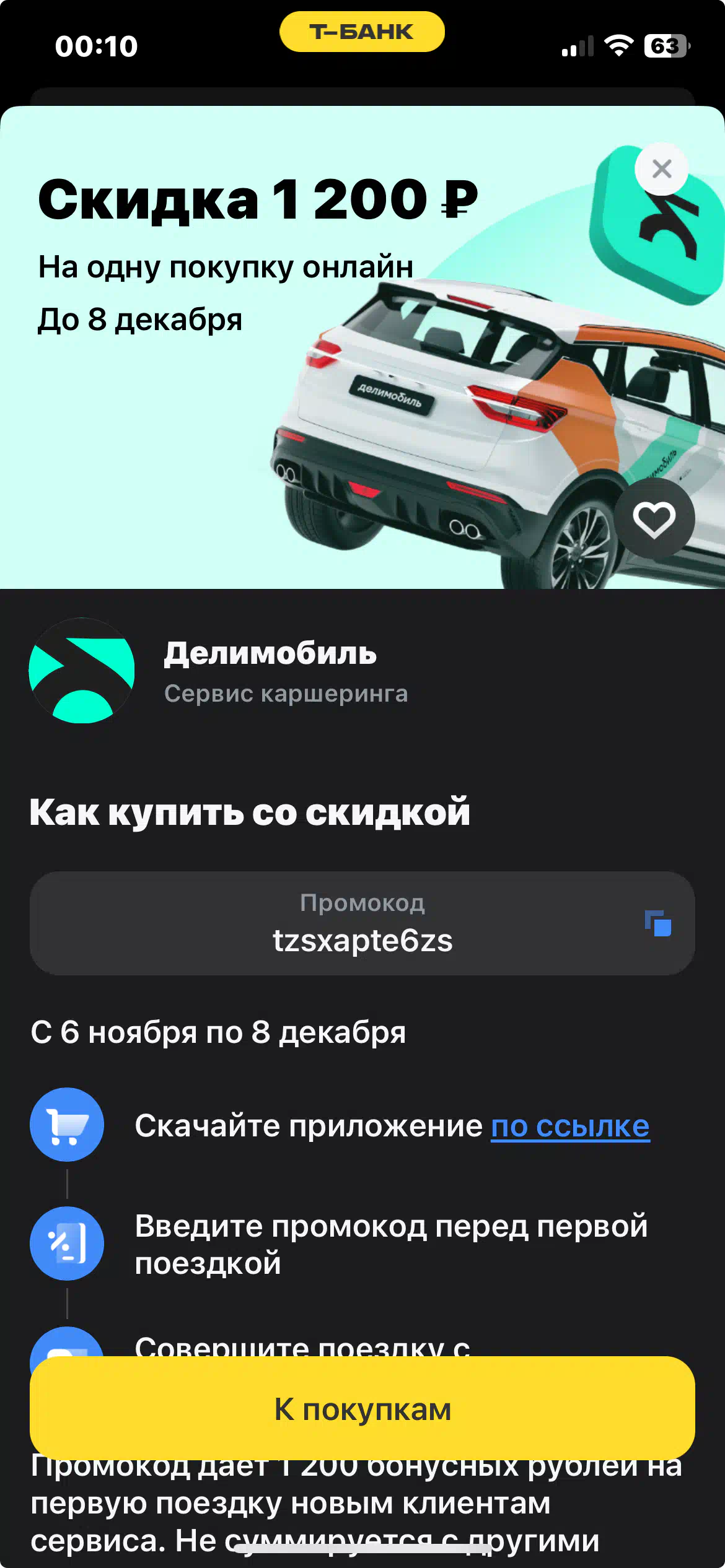
Task: Open the "по ссылке" download link
Action: [x=570, y=1126]
